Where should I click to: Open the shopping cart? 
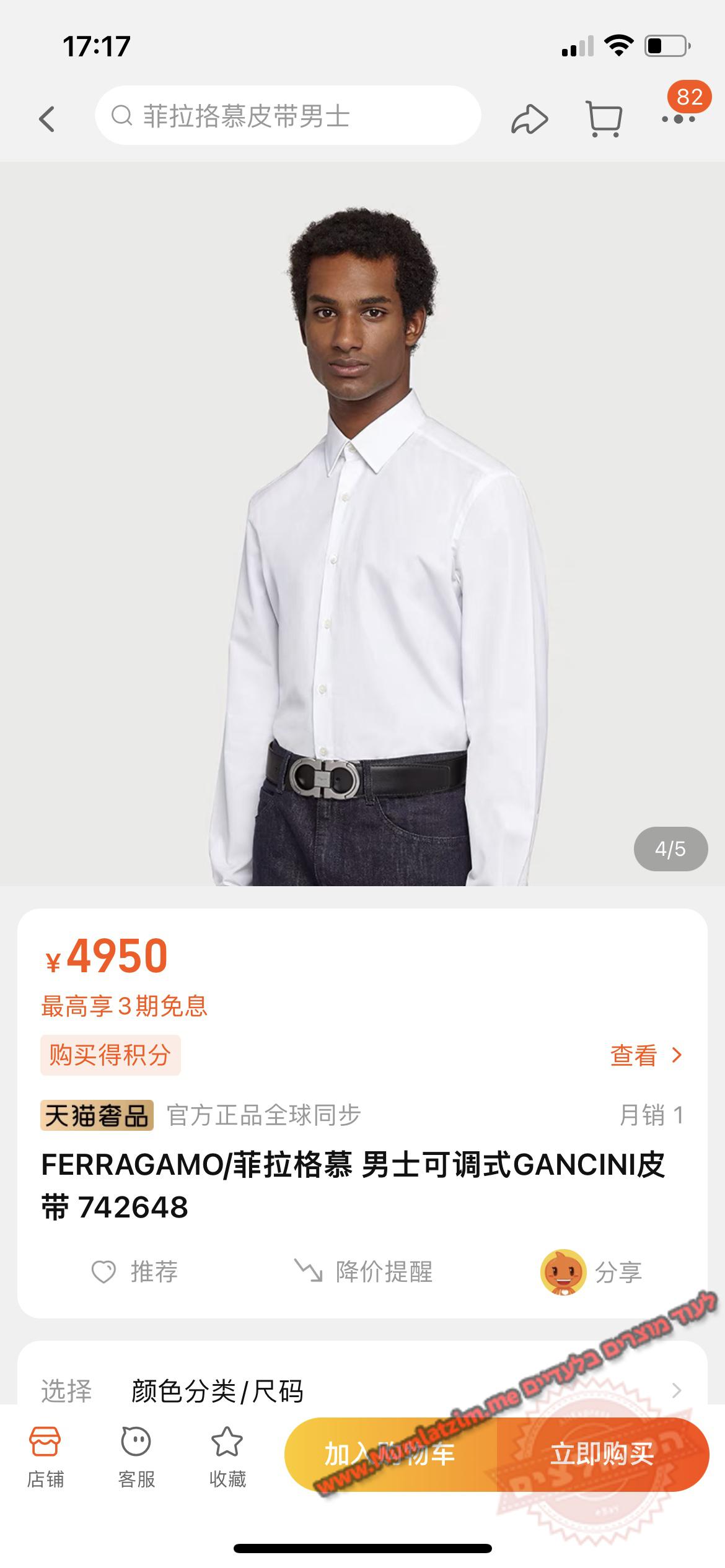coord(604,118)
